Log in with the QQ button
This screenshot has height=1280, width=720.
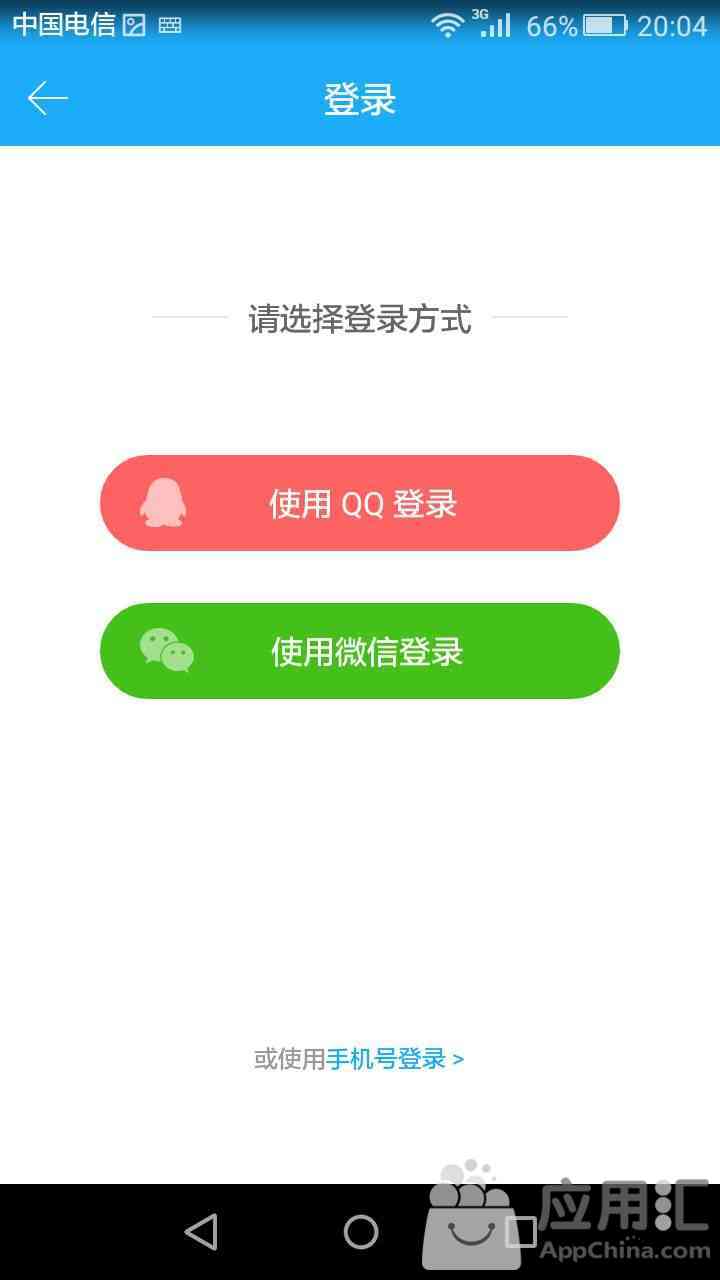click(360, 503)
